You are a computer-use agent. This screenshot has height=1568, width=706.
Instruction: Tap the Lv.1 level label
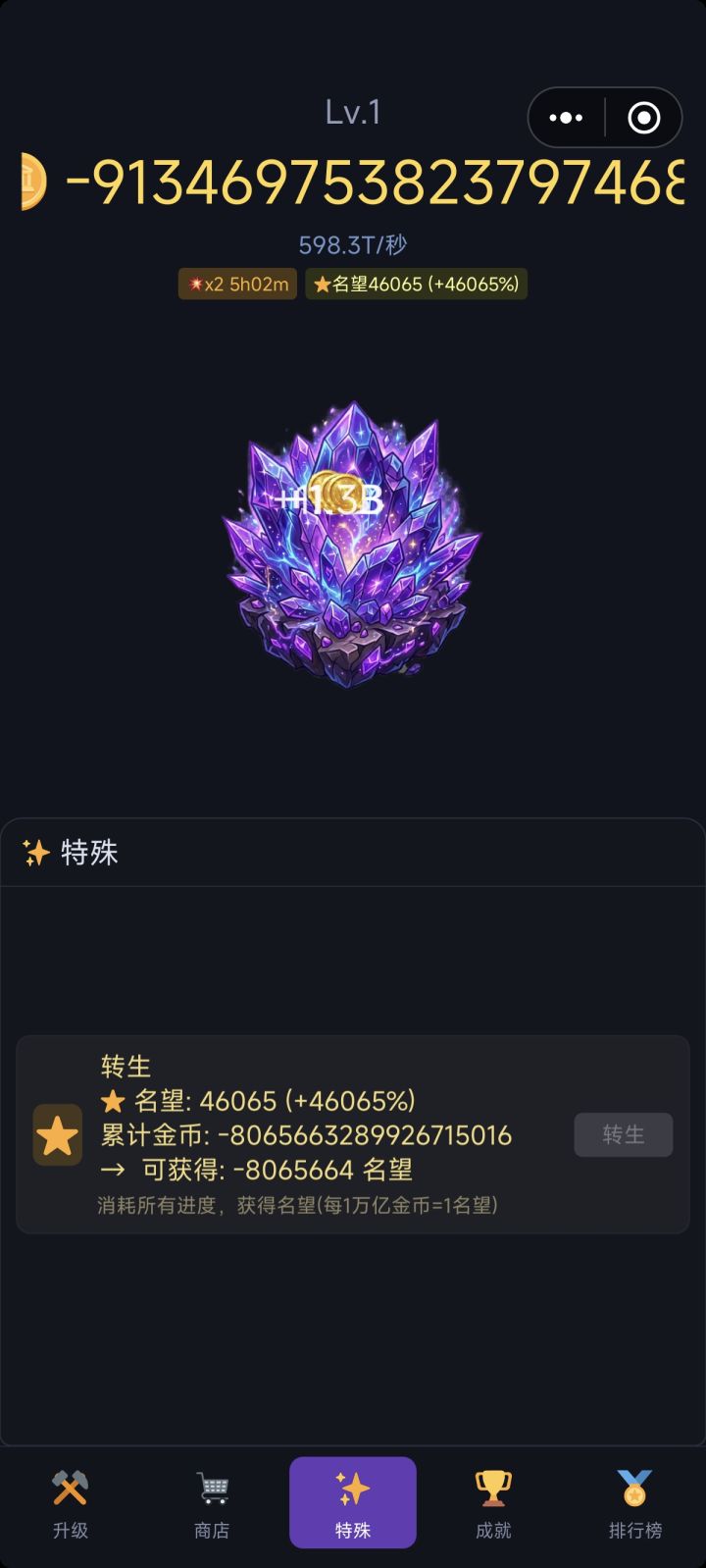click(x=353, y=114)
